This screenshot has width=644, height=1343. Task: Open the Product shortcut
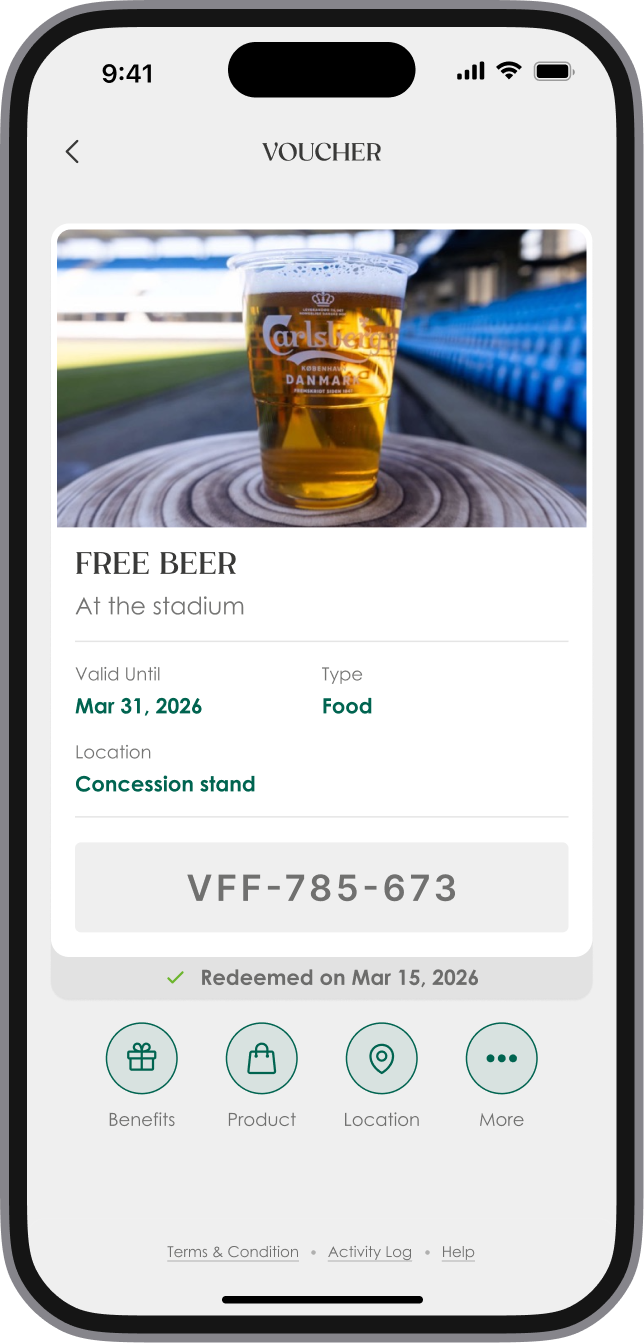[262, 1059]
